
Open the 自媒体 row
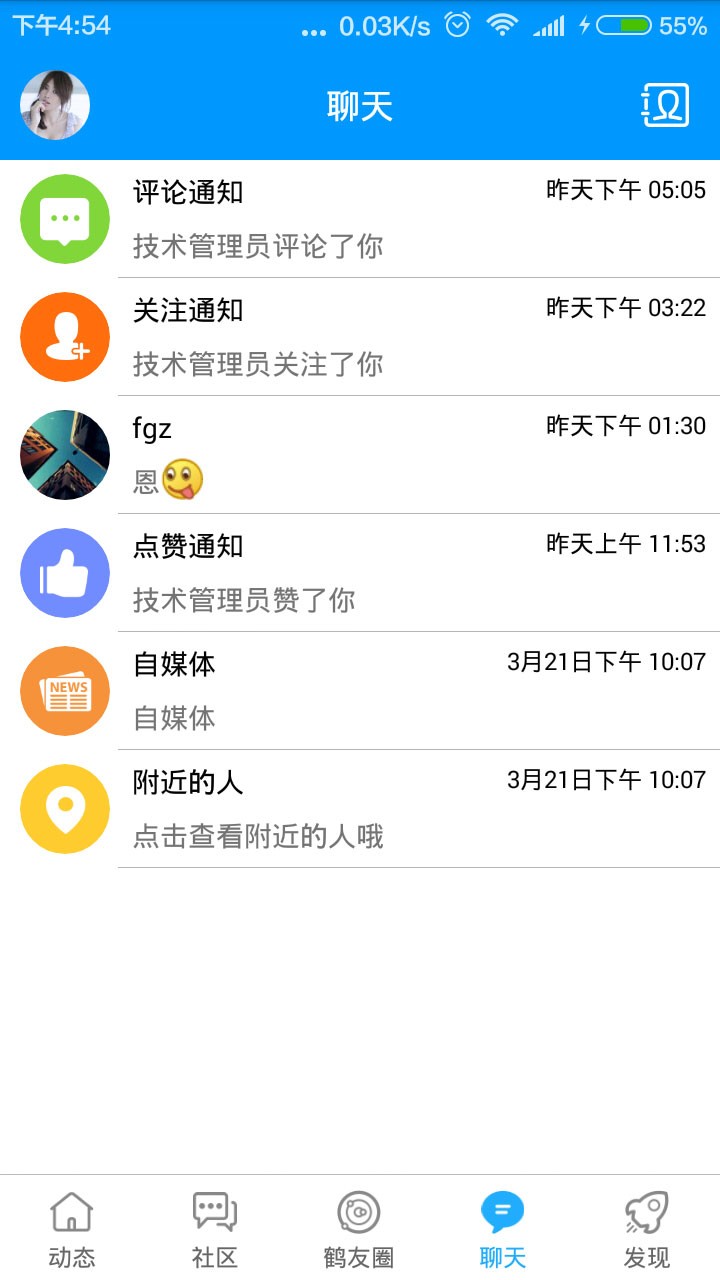360,691
